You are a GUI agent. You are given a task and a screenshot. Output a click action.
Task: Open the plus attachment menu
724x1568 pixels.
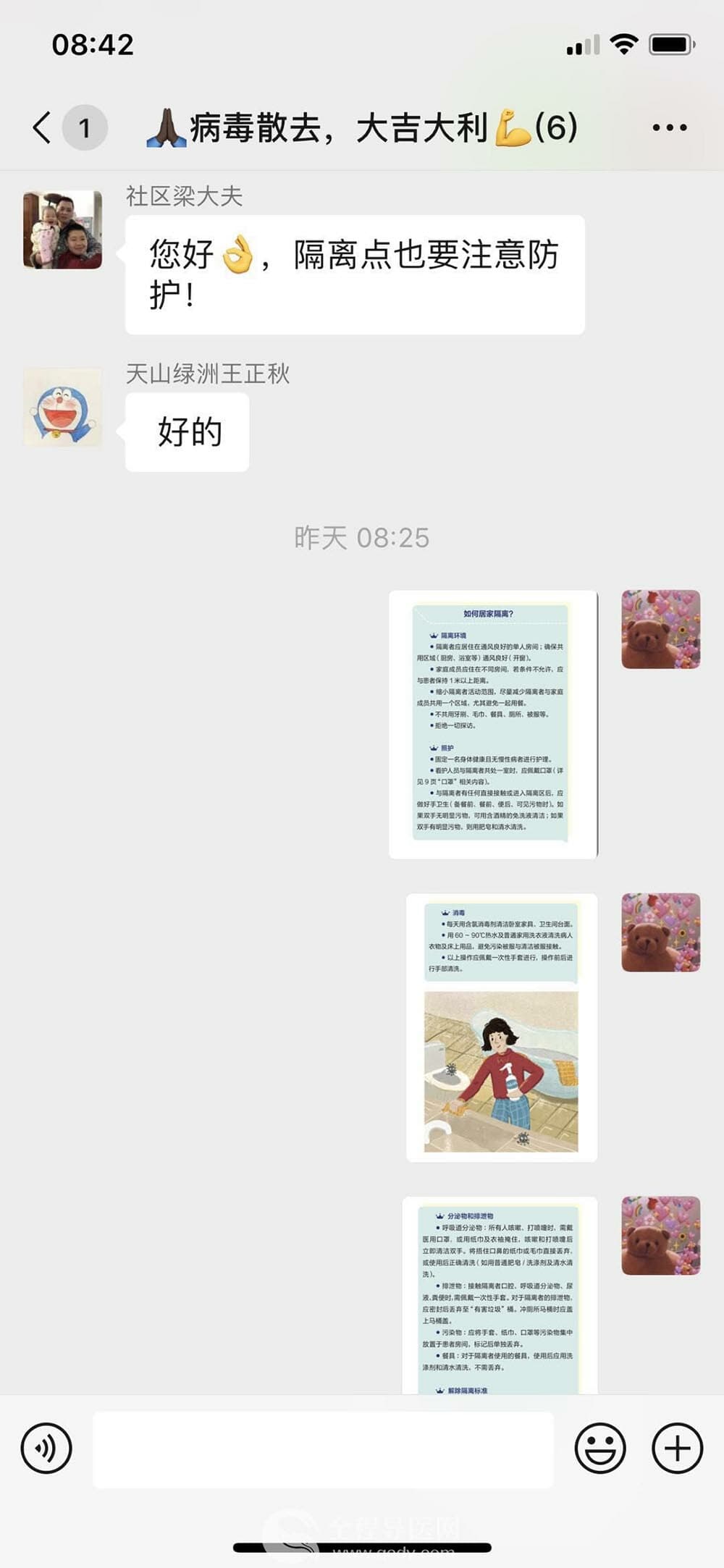pyautogui.click(x=677, y=1449)
